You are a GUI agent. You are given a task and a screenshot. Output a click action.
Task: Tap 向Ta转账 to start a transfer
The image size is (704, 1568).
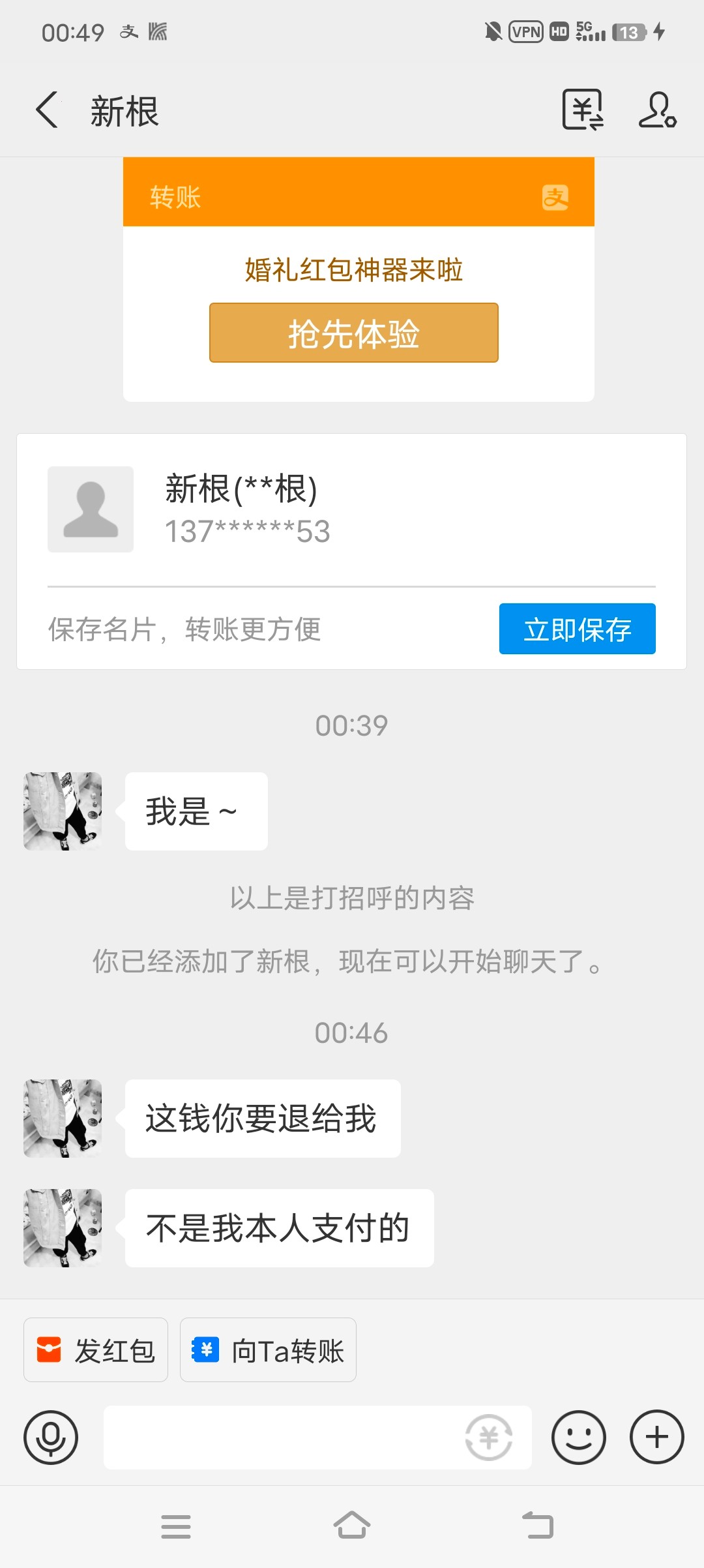pos(287,1350)
